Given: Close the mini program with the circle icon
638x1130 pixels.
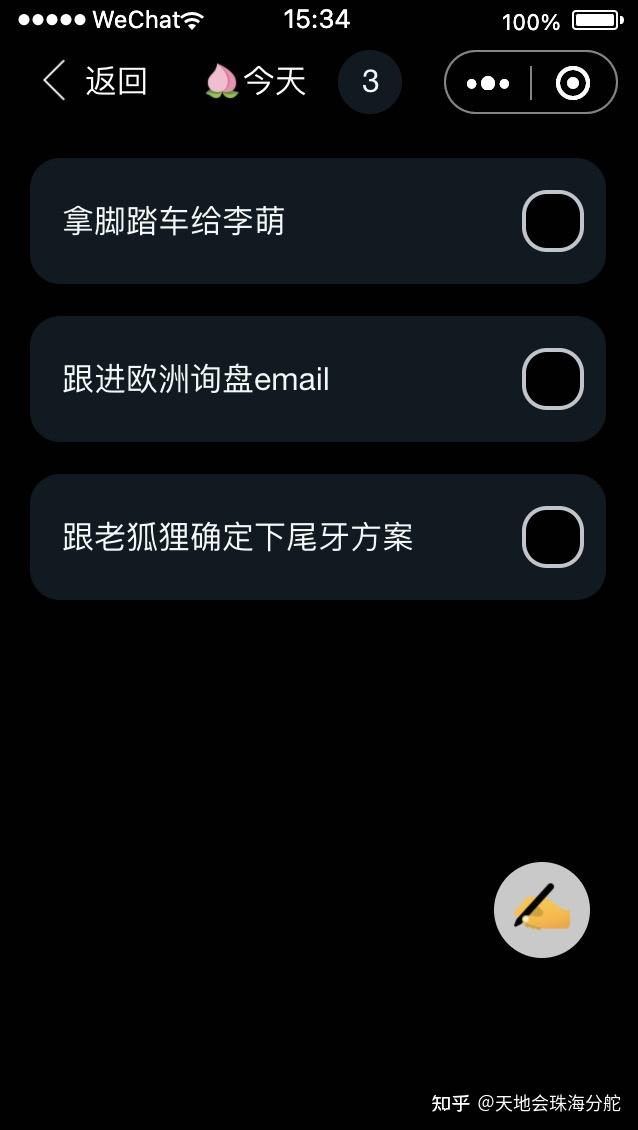Looking at the screenshot, I should [x=572, y=83].
